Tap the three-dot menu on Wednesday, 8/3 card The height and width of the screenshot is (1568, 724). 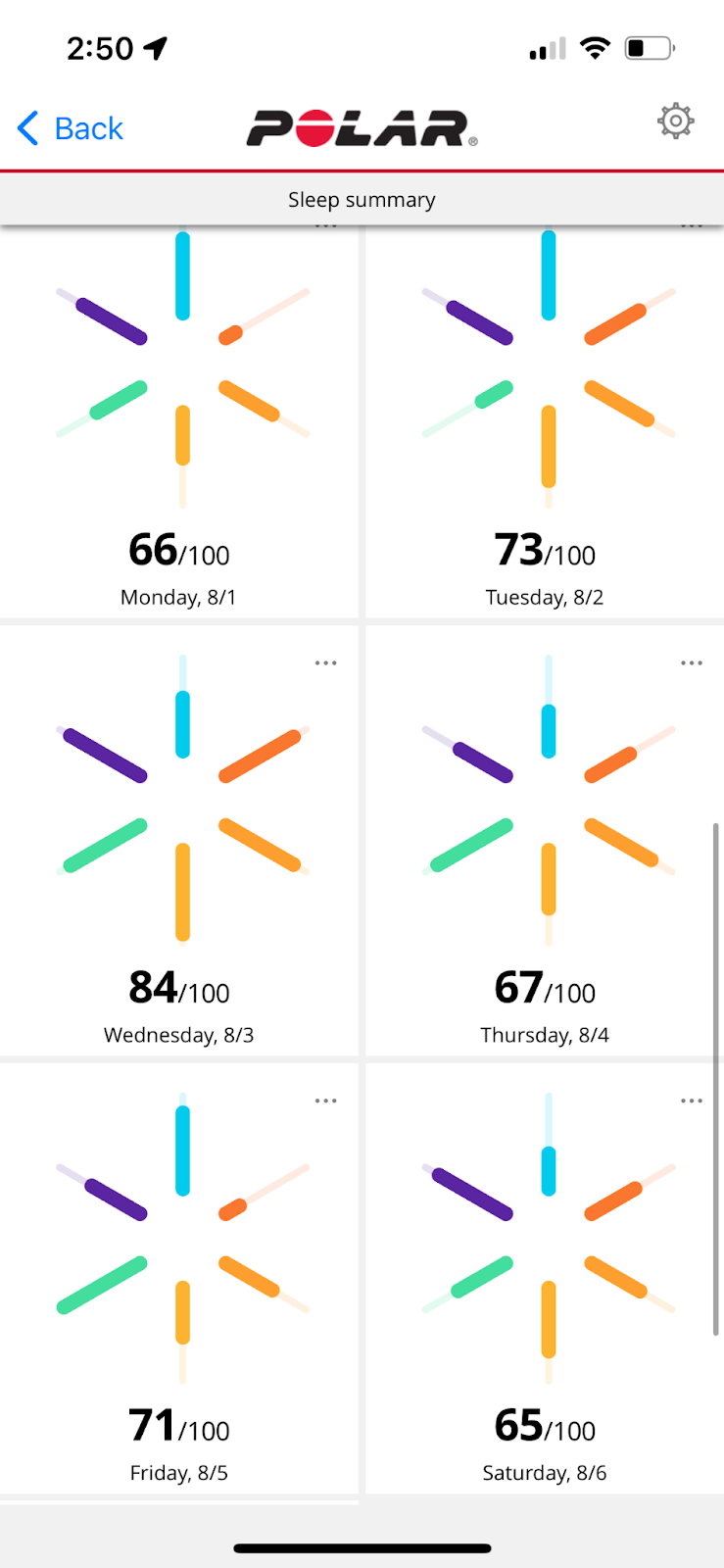tap(326, 663)
